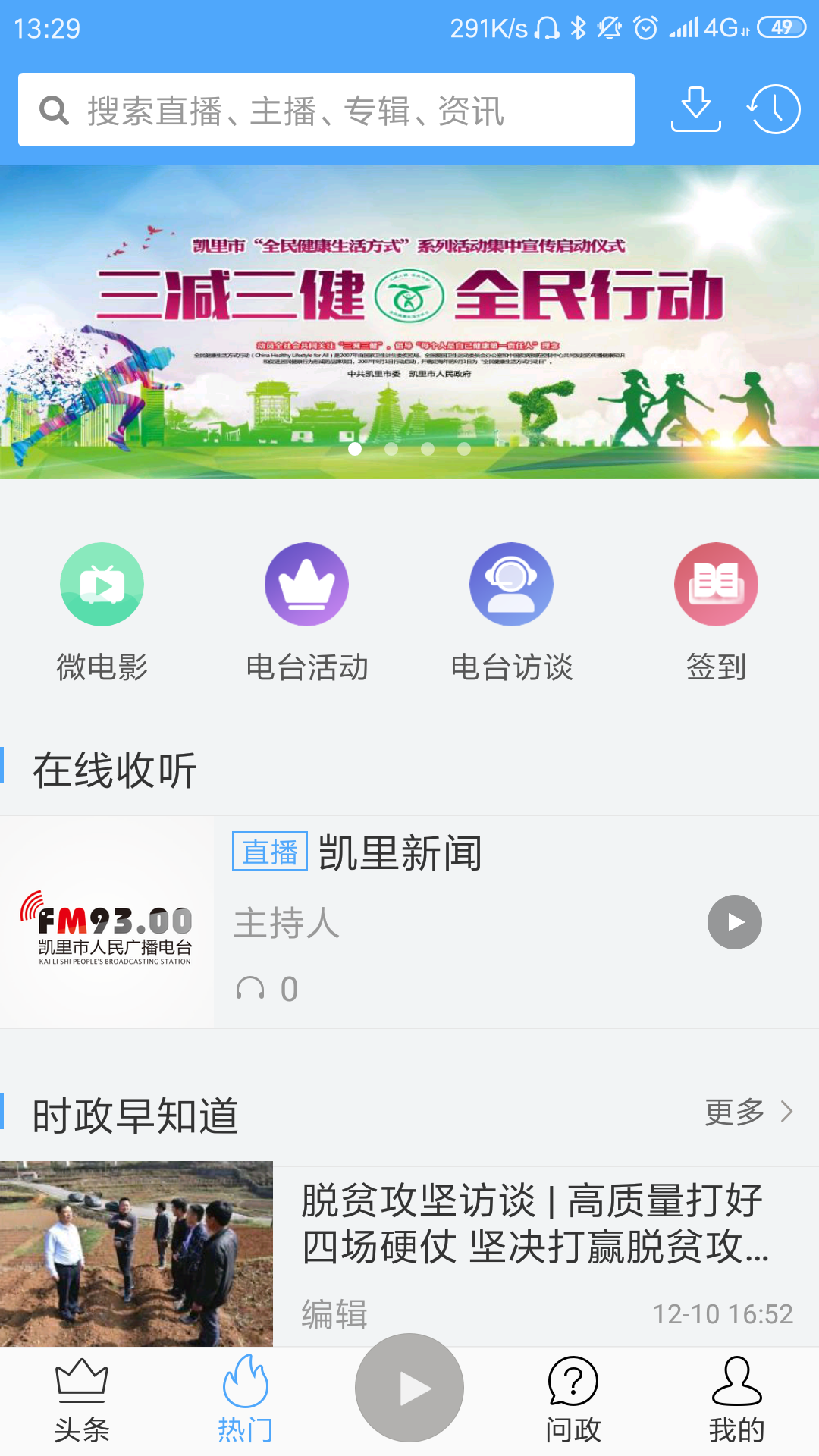Open the 微电影 (micro-film) section icon
Image resolution: width=819 pixels, height=1456 pixels.
coord(102,584)
